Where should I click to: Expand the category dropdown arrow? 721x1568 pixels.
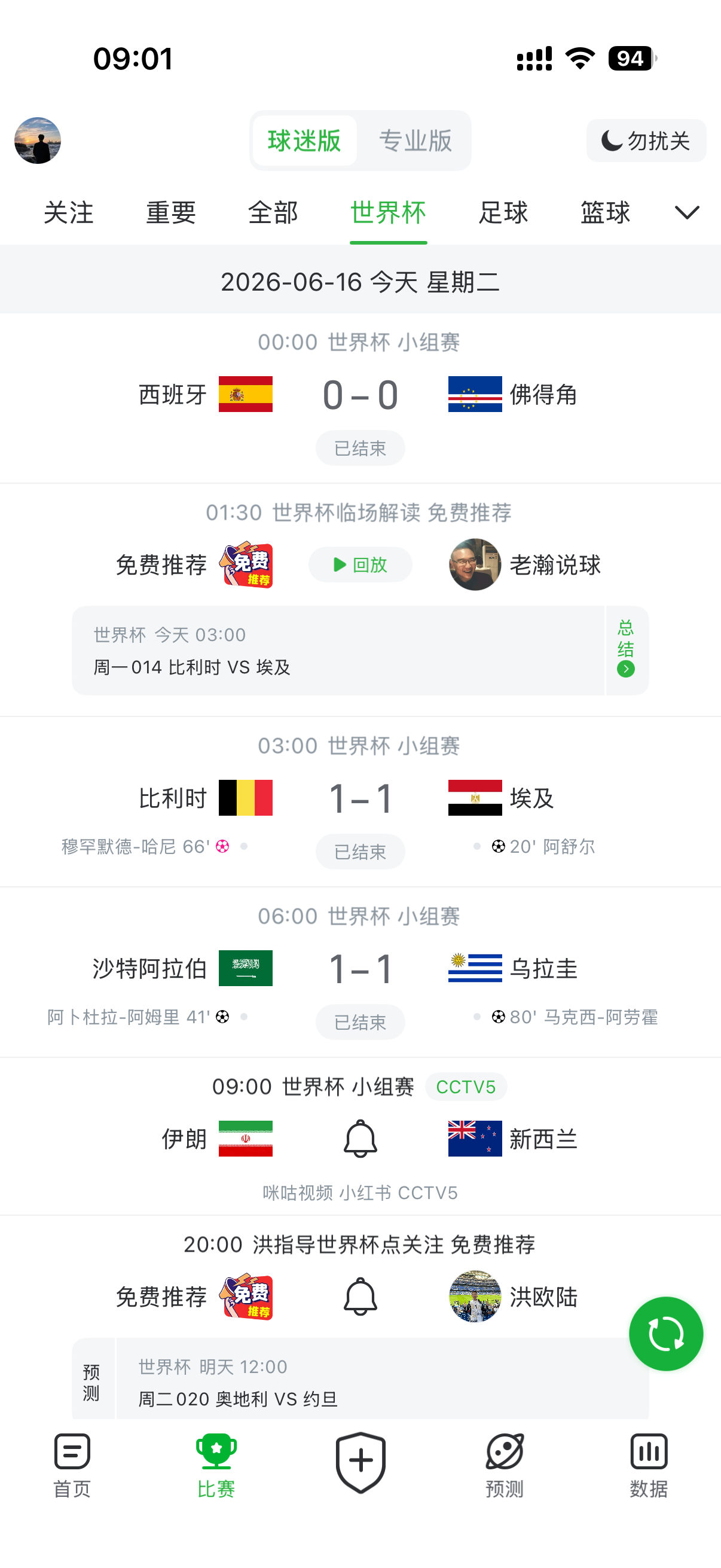pyautogui.click(x=688, y=212)
